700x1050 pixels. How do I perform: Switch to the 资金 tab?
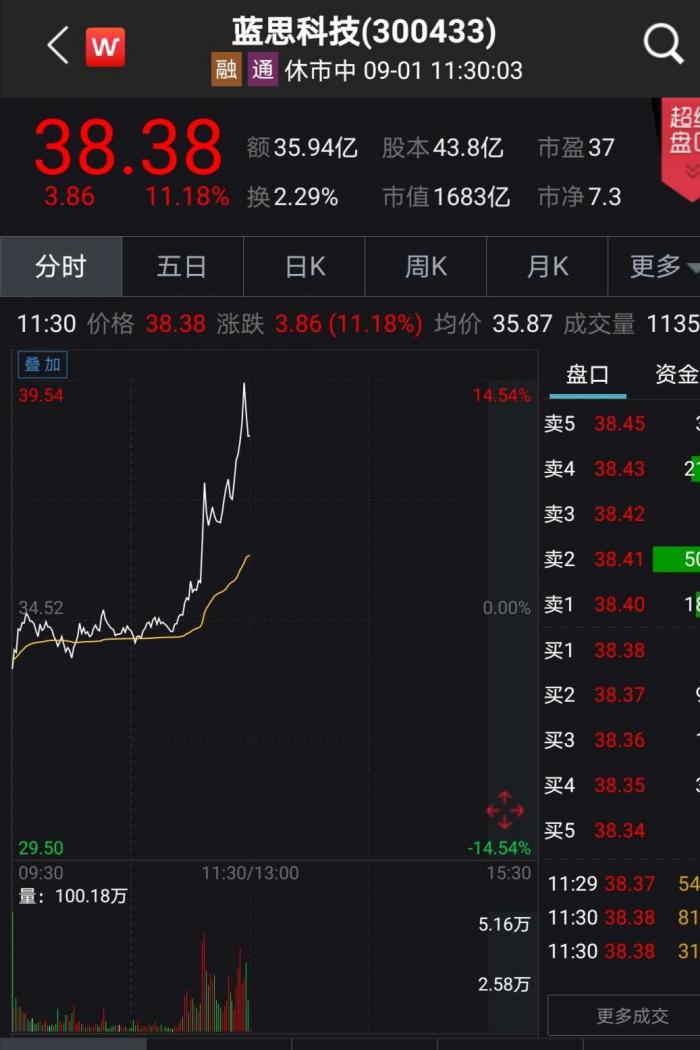676,375
